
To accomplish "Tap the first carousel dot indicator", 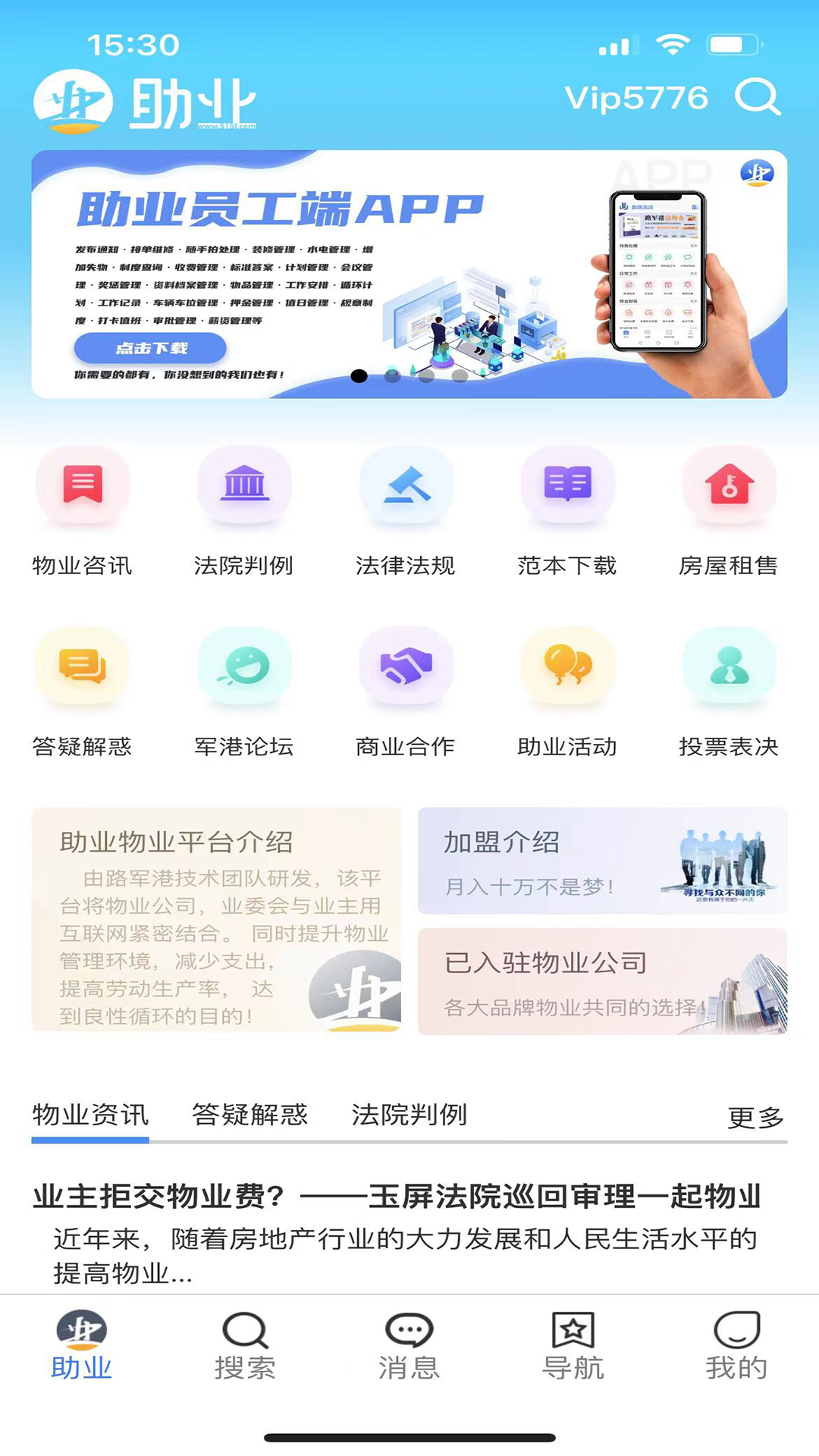I will 358,375.
